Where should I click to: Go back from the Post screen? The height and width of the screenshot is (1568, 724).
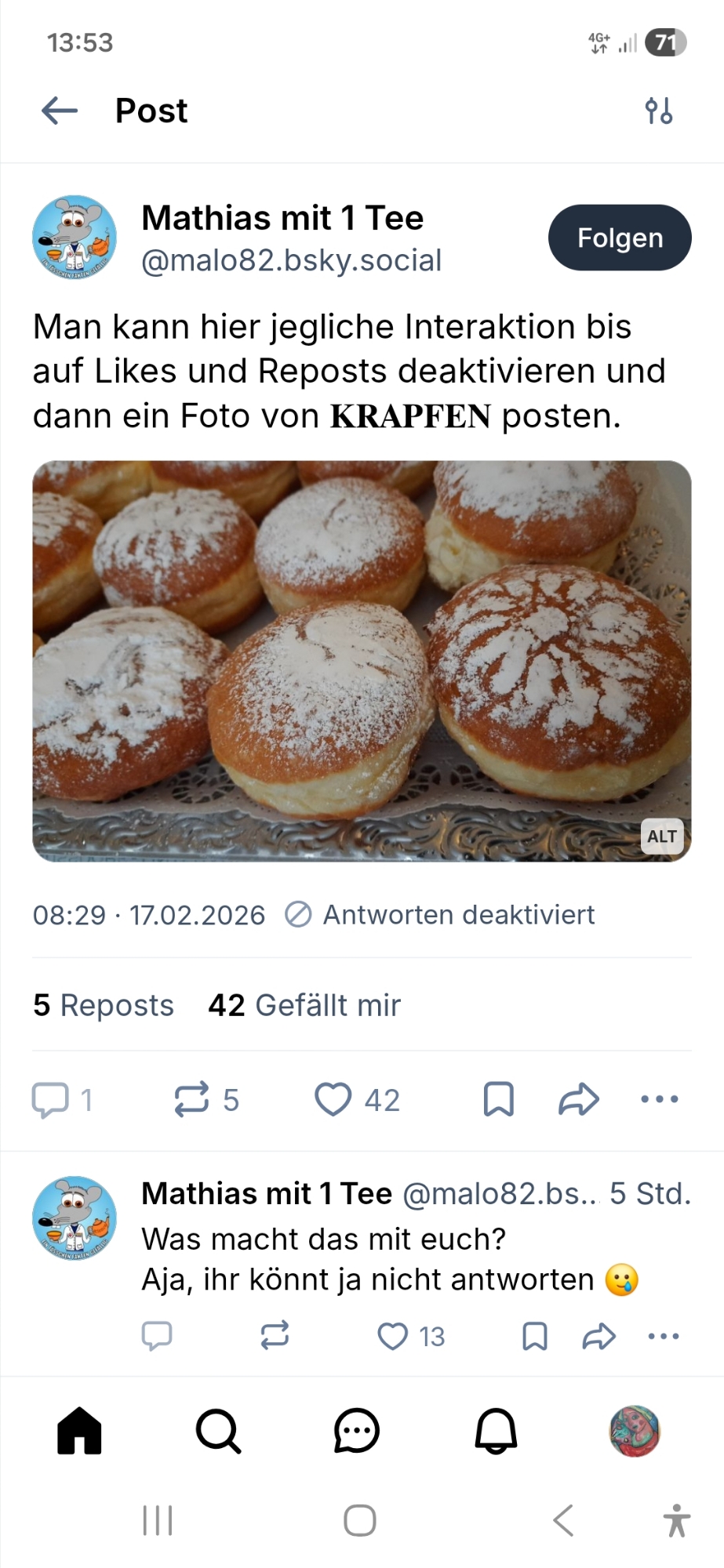(x=60, y=111)
